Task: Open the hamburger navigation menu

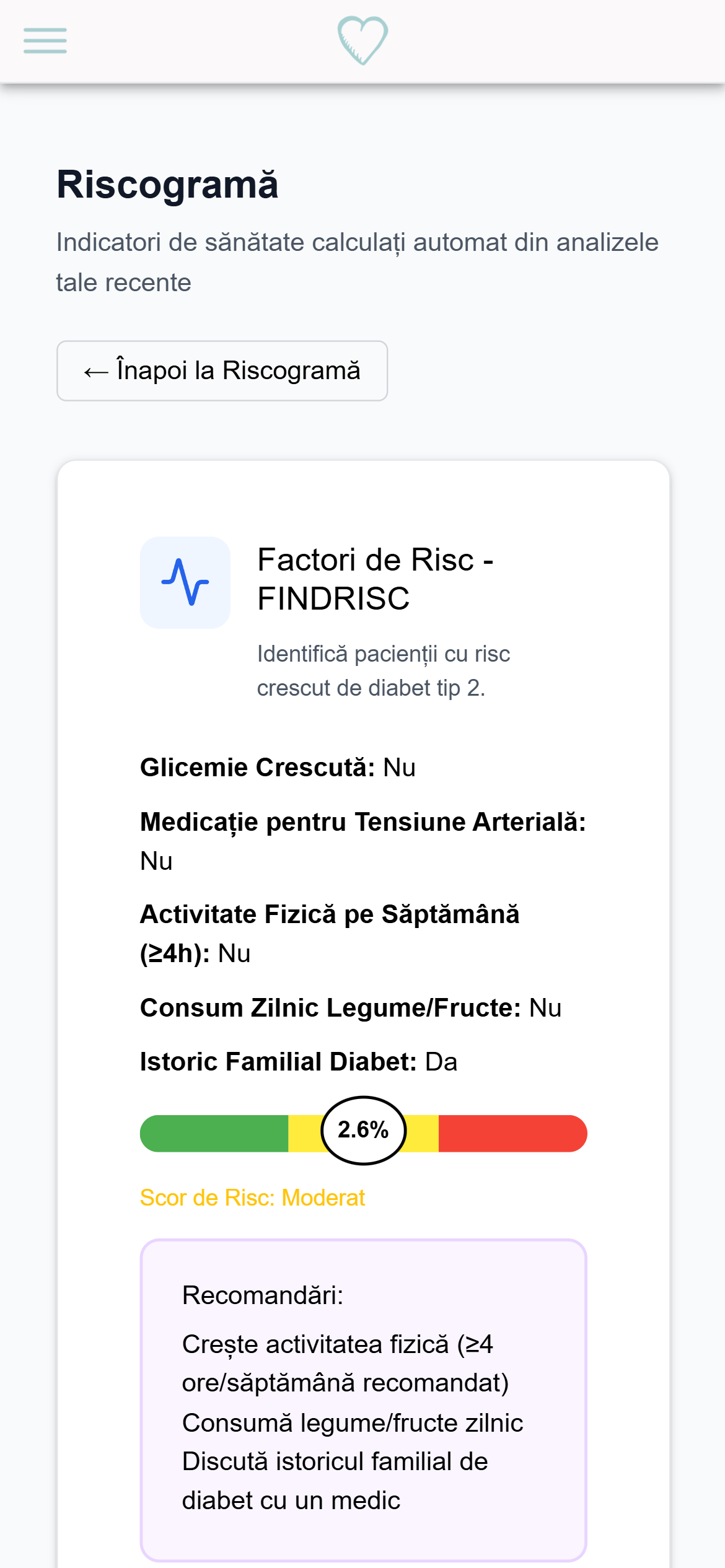Action: pyautogui.click(x=44, y=40)
